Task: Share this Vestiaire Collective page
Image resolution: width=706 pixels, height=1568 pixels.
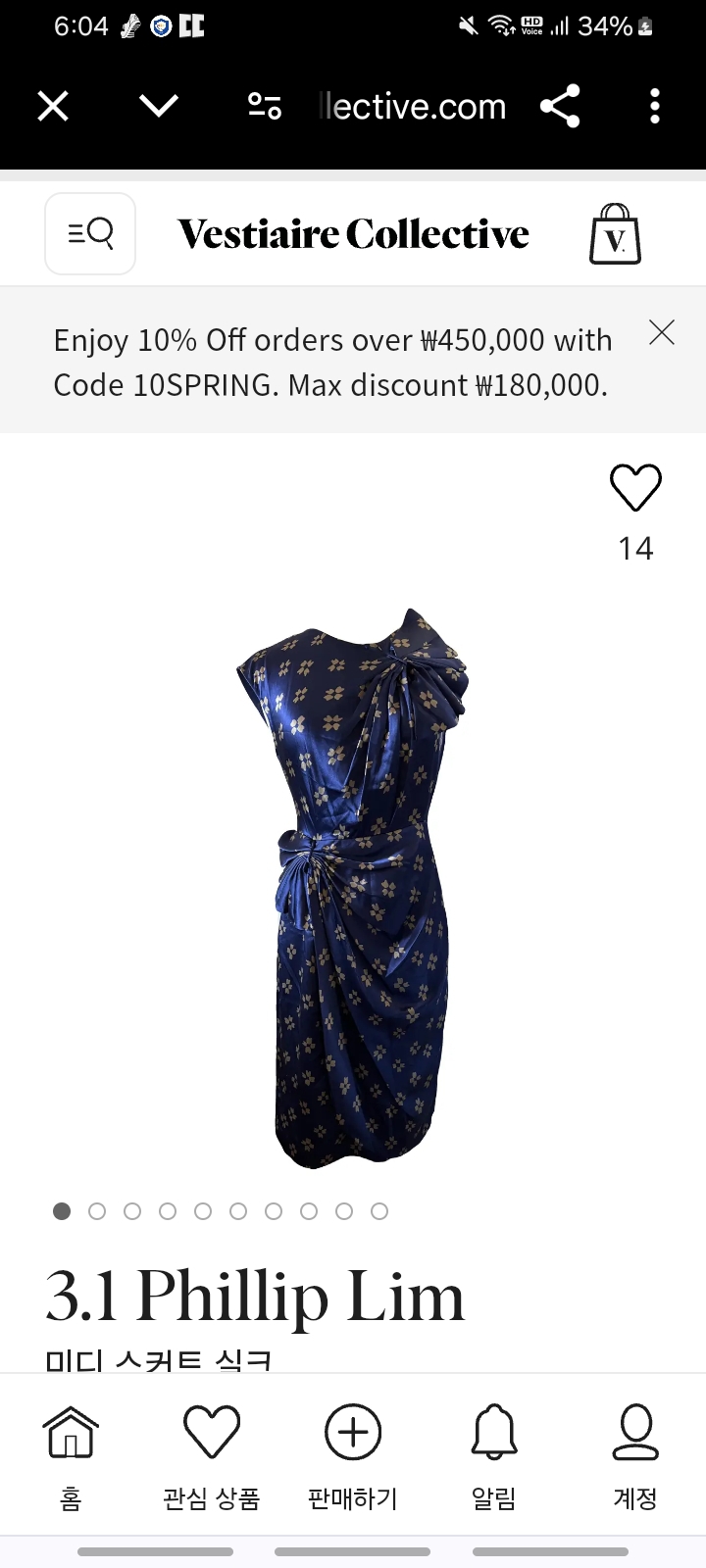Action: (x=560, y=106)
